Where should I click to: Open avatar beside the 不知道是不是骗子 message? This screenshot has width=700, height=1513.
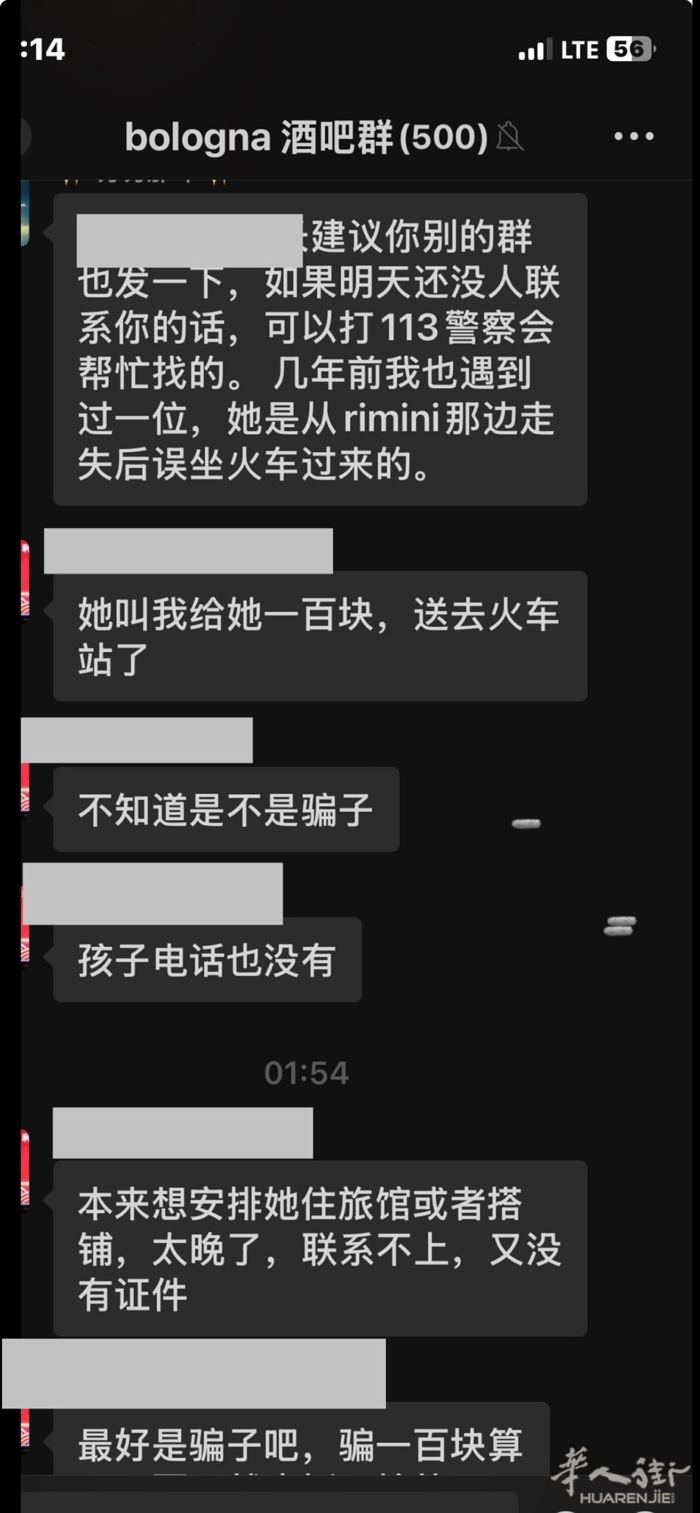[25, 788]
